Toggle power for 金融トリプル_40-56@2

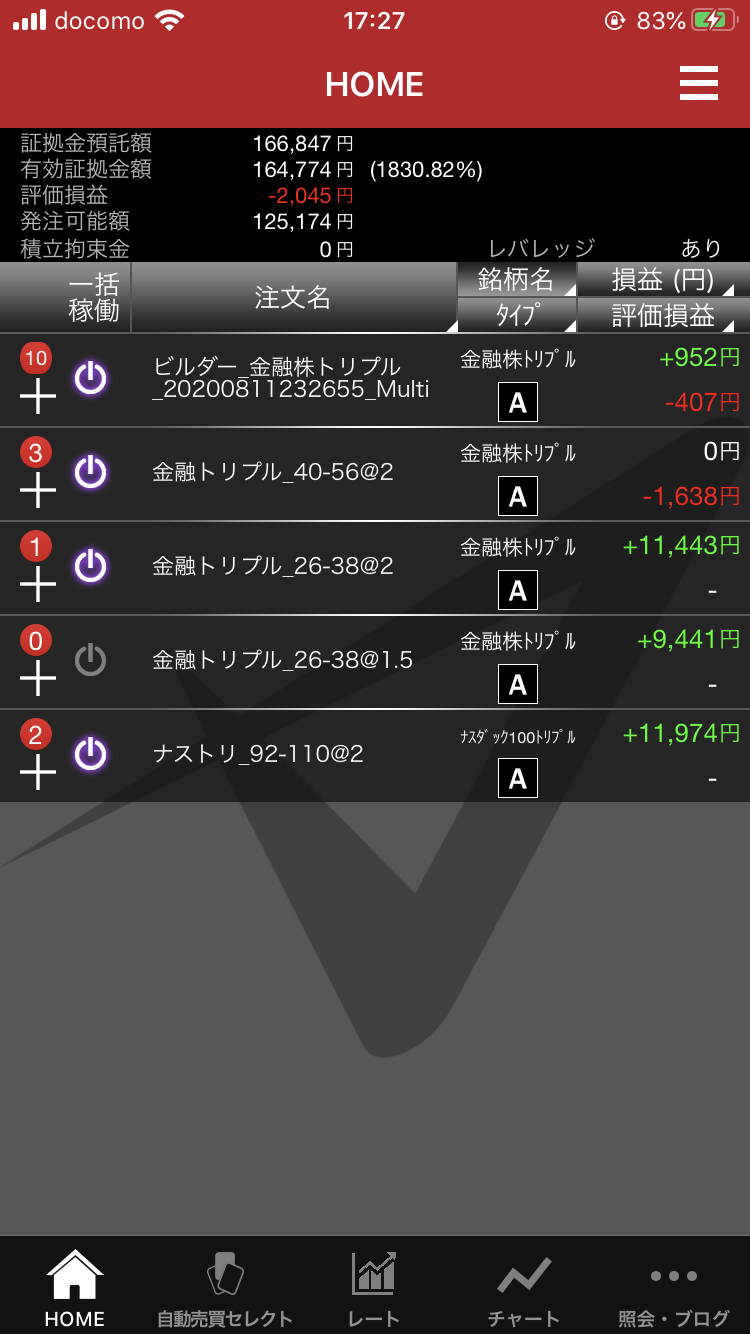coord(91,472)
